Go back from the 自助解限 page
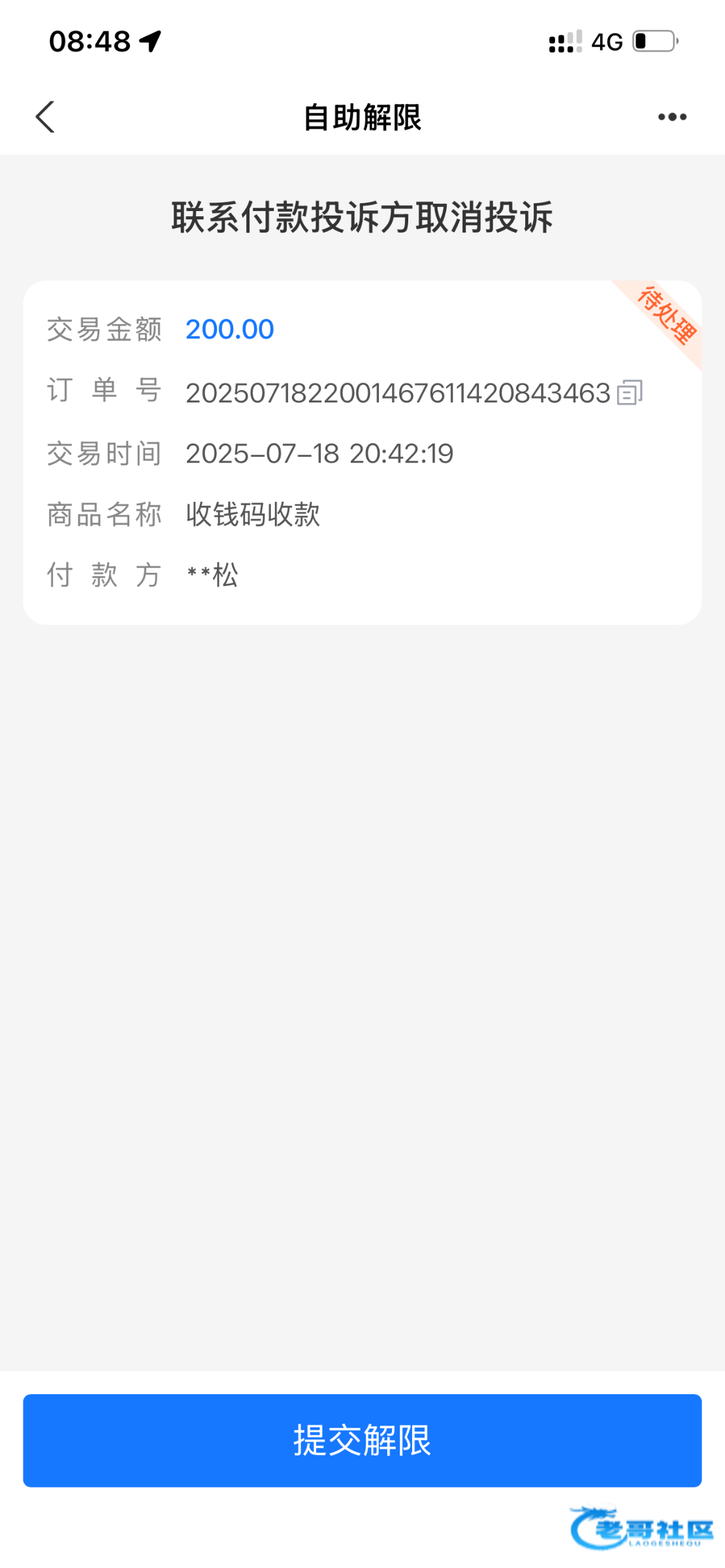Screen dimensions: 725x1568 45,118
